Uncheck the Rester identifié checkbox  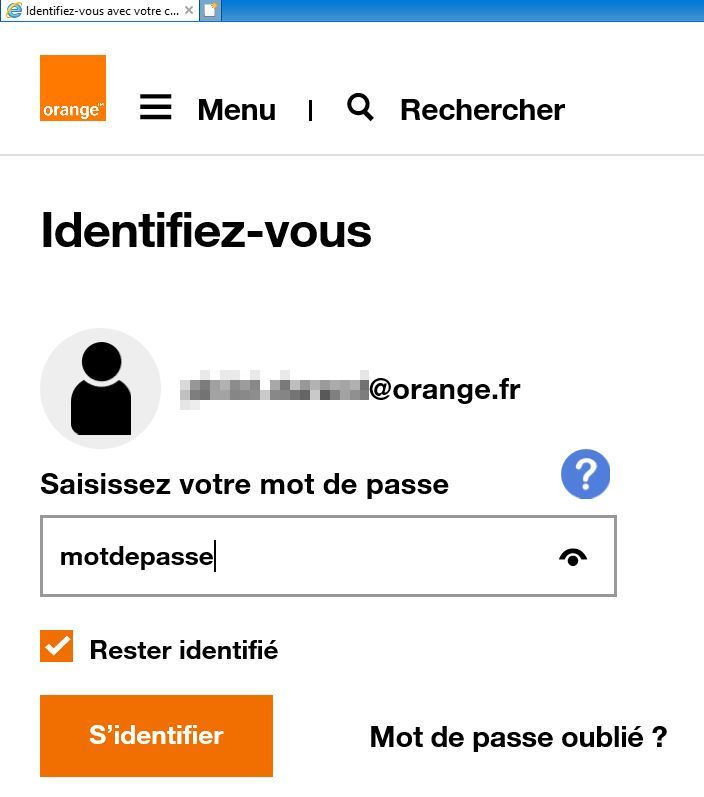pos(57,647)
